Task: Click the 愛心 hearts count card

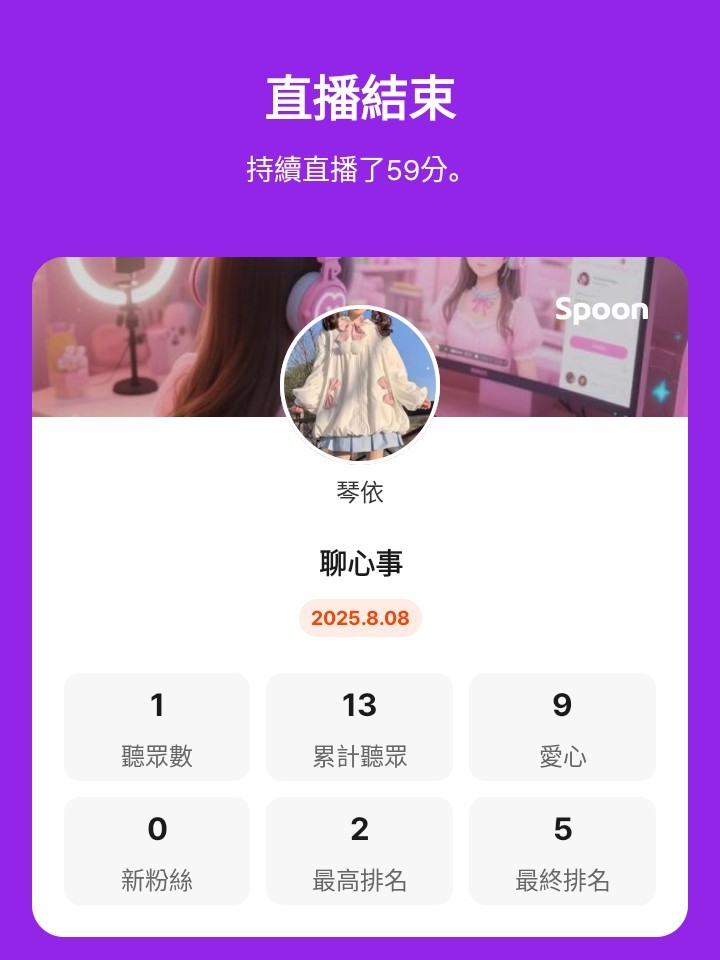Action: tap(562, 726)
